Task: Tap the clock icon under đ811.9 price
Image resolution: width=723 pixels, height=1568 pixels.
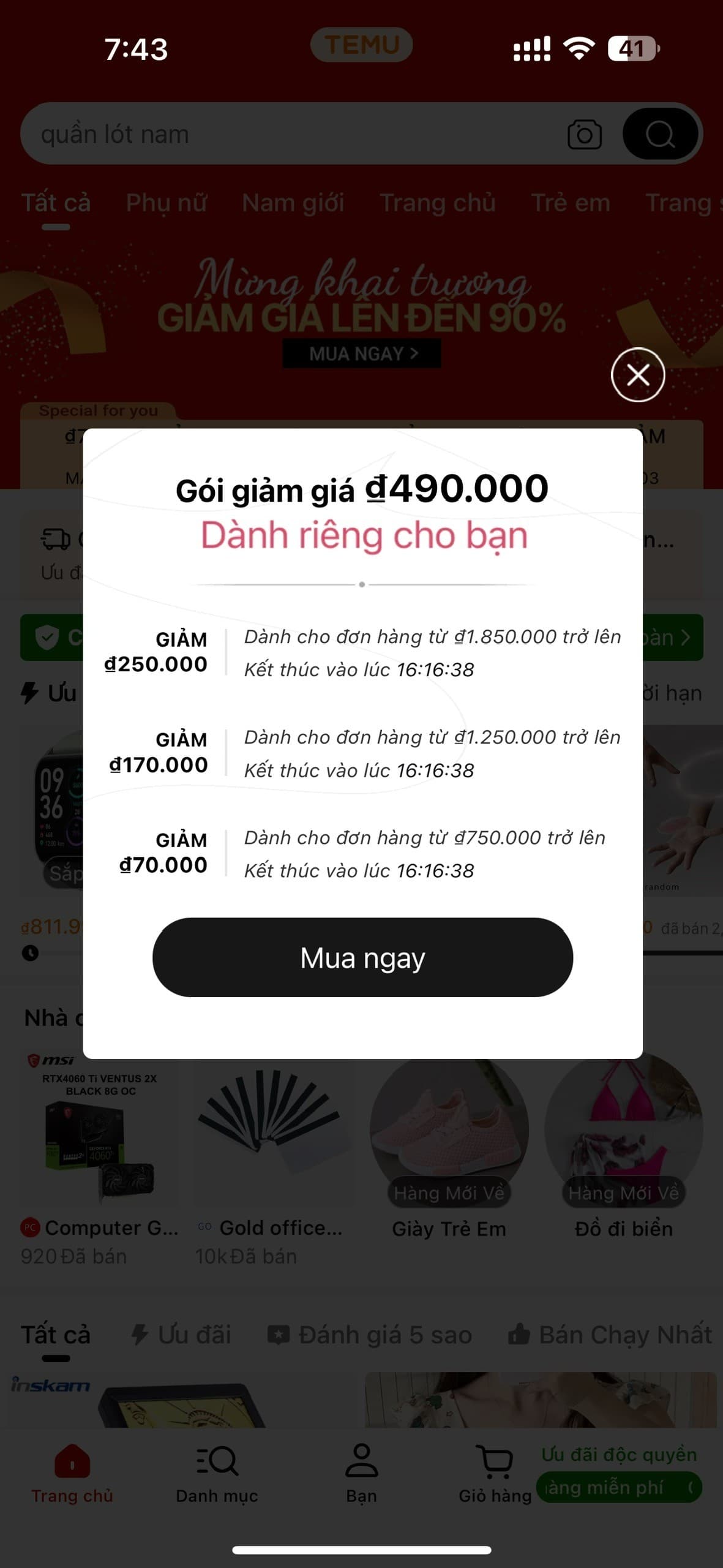Action: 31,953
